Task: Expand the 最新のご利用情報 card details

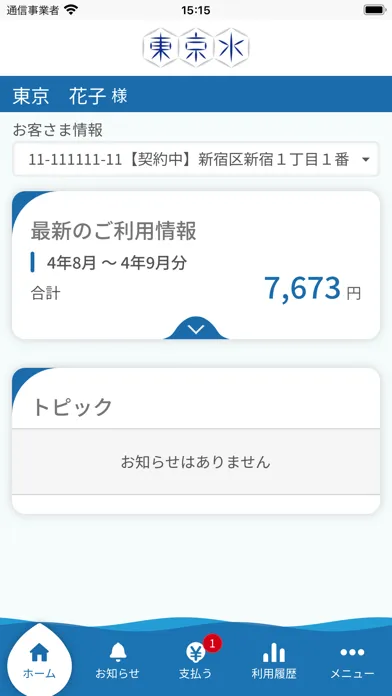Action: (x=196, y=328)
